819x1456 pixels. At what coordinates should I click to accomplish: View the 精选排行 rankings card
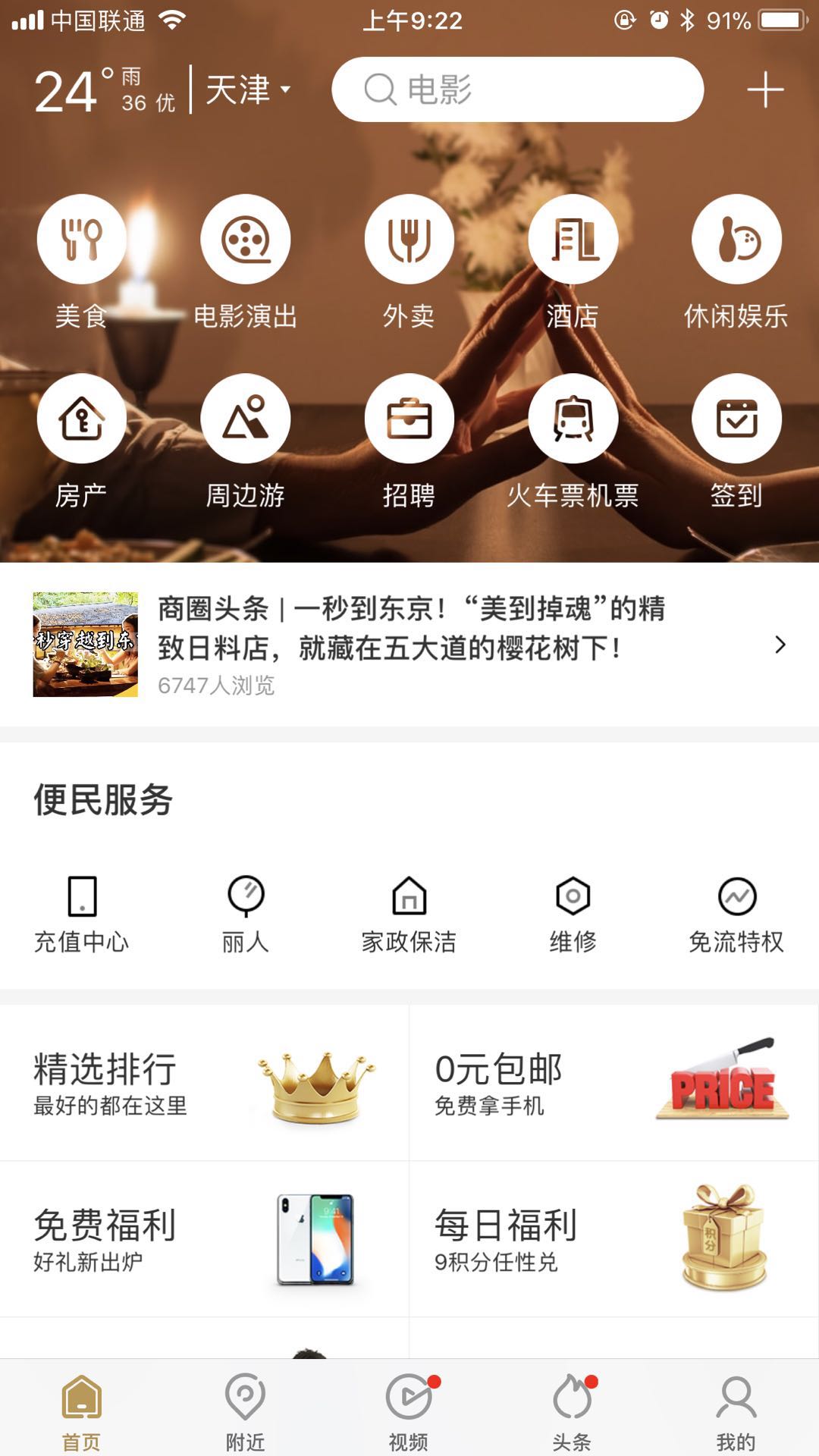pyautogui.click(x=205, y=1083)
